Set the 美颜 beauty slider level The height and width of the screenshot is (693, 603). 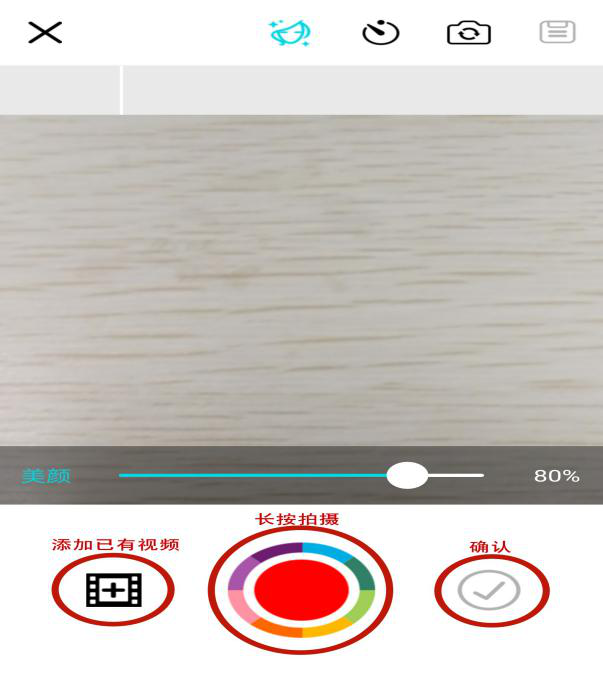click(407, 475)
